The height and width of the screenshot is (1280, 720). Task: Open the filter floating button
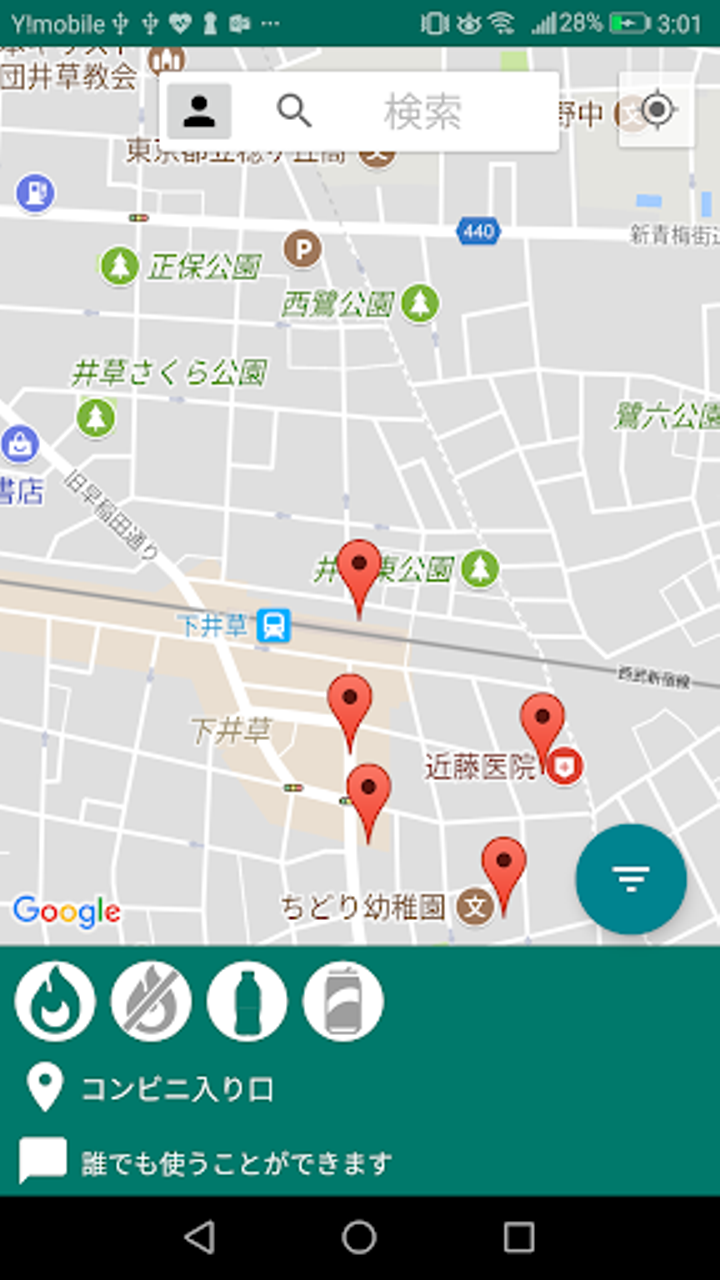pos(631,879)
